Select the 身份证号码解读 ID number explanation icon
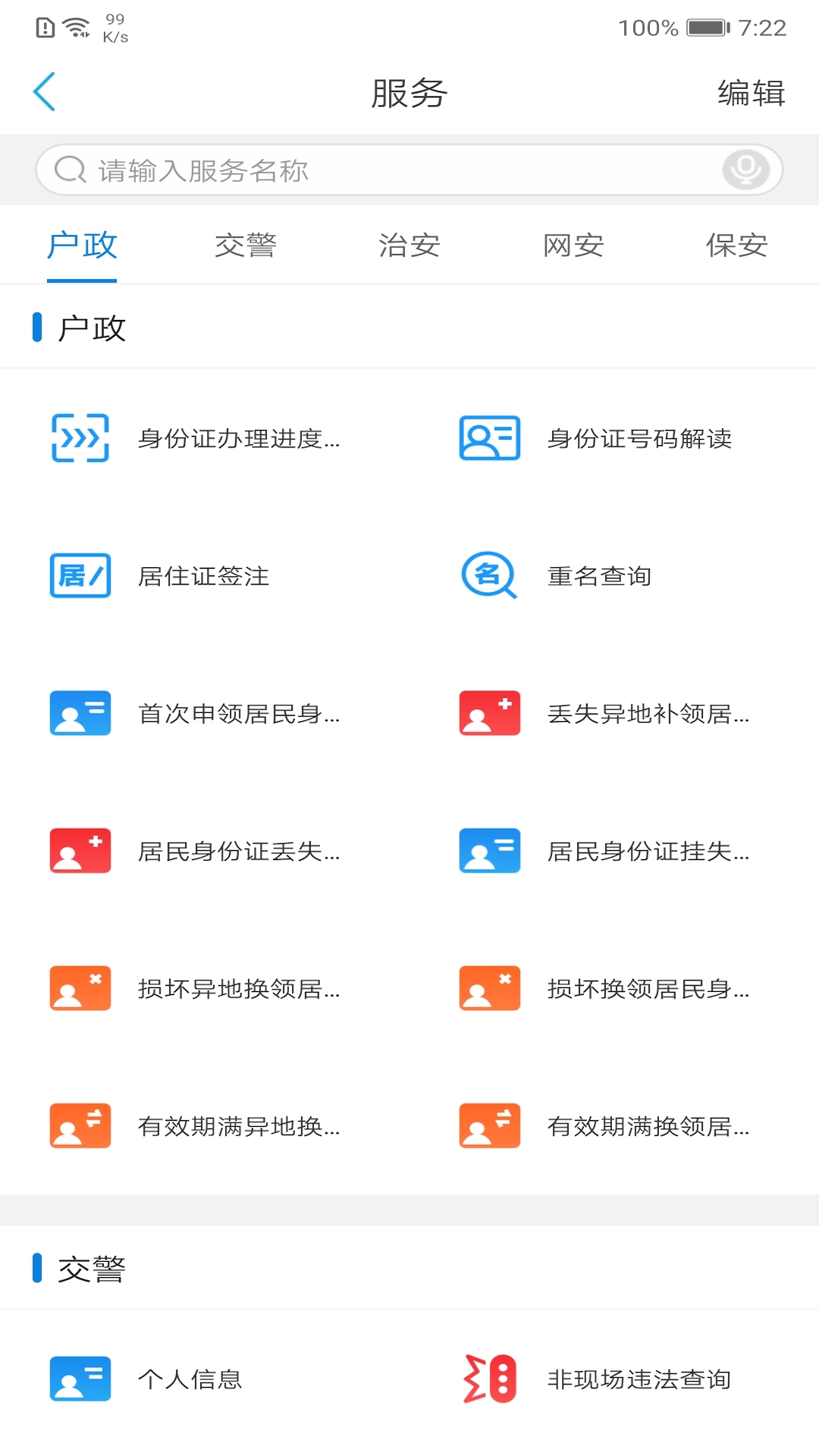Image resolution: width=819 pixels, height=1456 pixels. [489, 438]
